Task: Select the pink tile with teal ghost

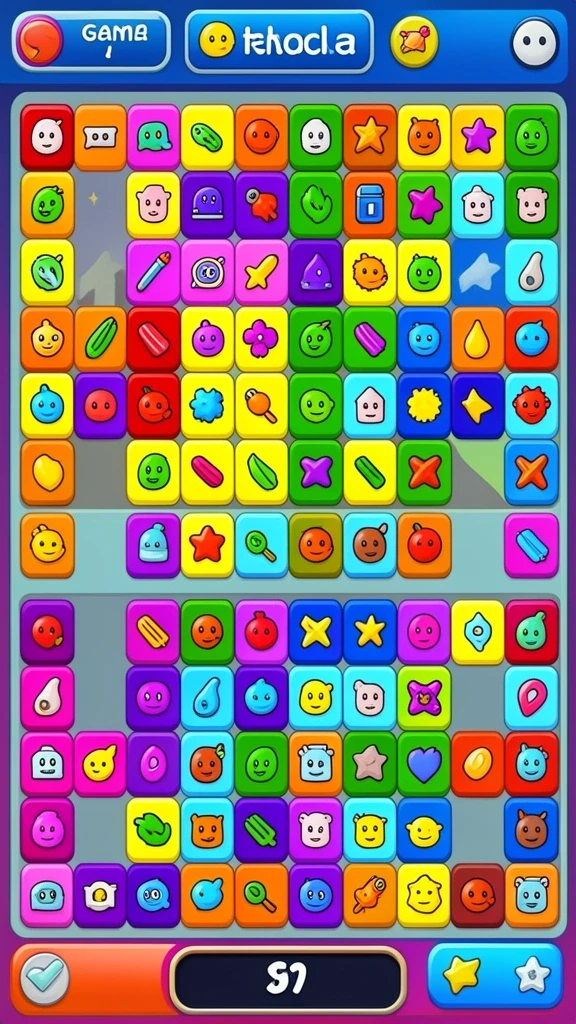Action: click(x=153, y=137)
